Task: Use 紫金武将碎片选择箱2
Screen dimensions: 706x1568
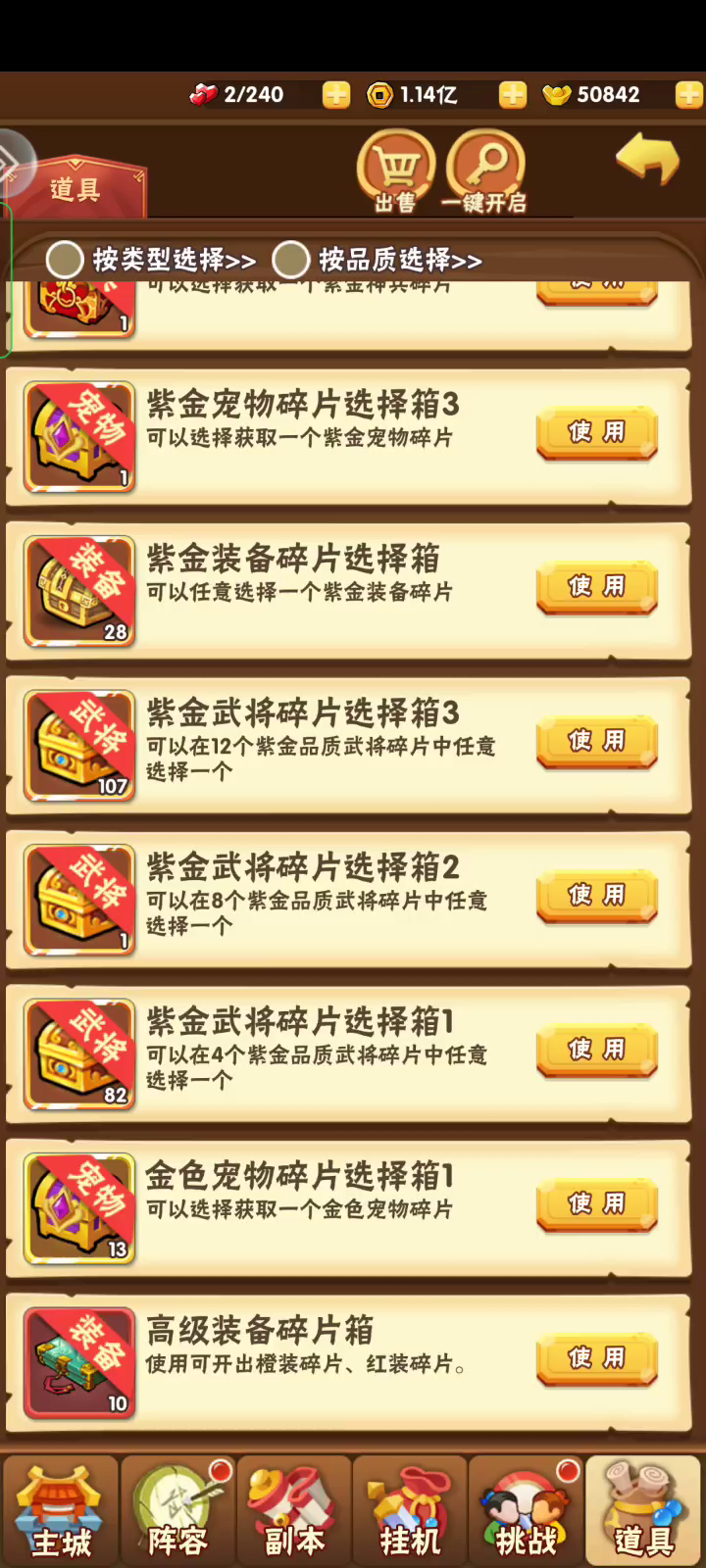Action: 596,897
